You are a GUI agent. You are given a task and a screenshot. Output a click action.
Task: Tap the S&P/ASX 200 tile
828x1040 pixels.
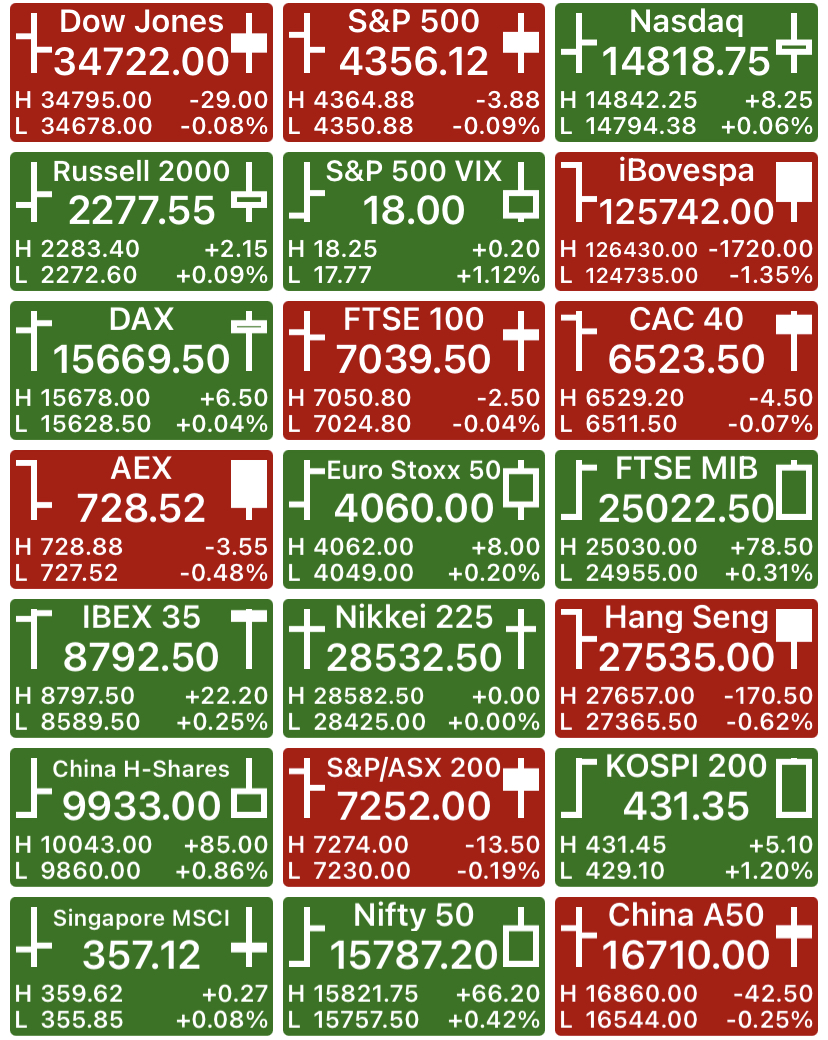[414, 817]
